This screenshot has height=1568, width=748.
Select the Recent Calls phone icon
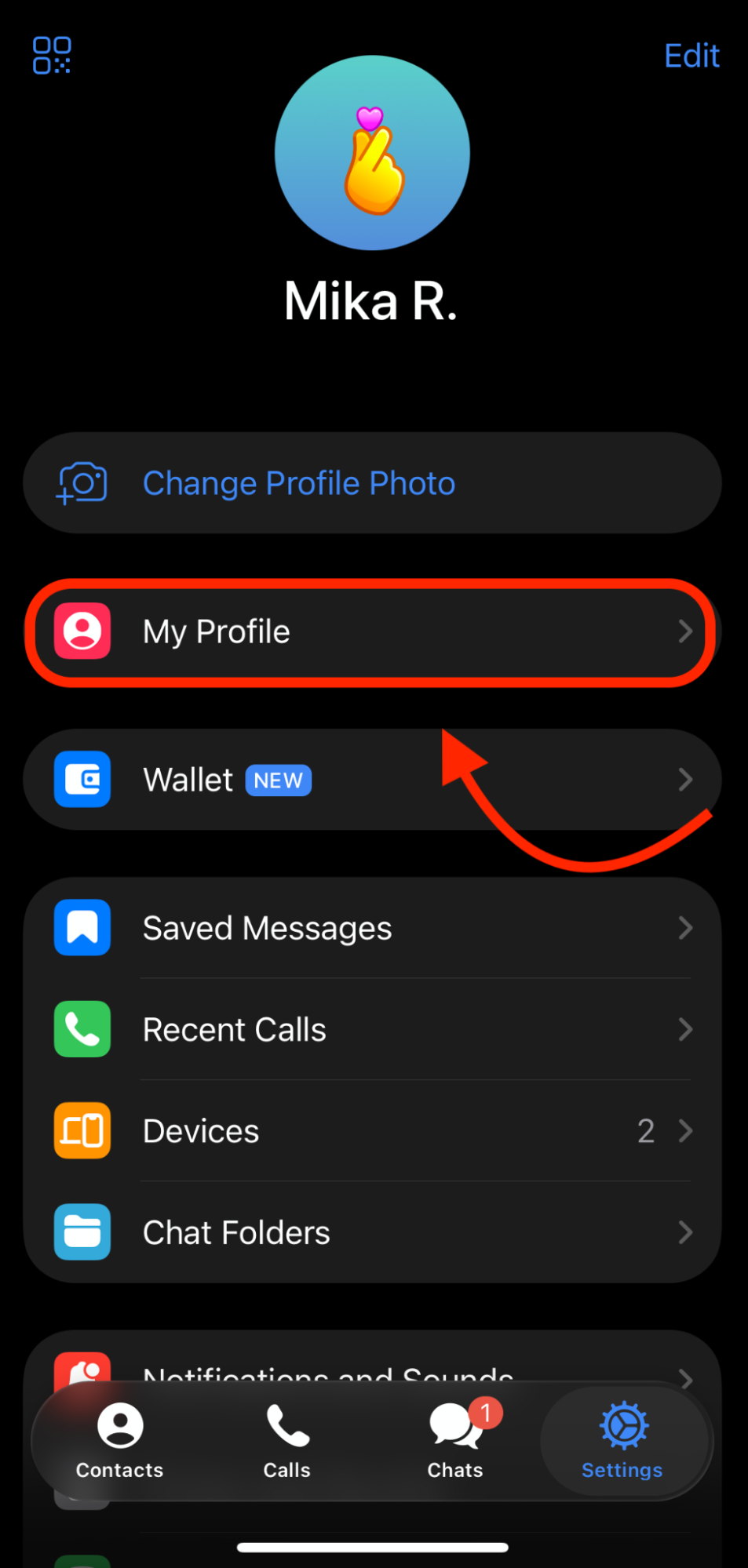(x=82, y=1029)
